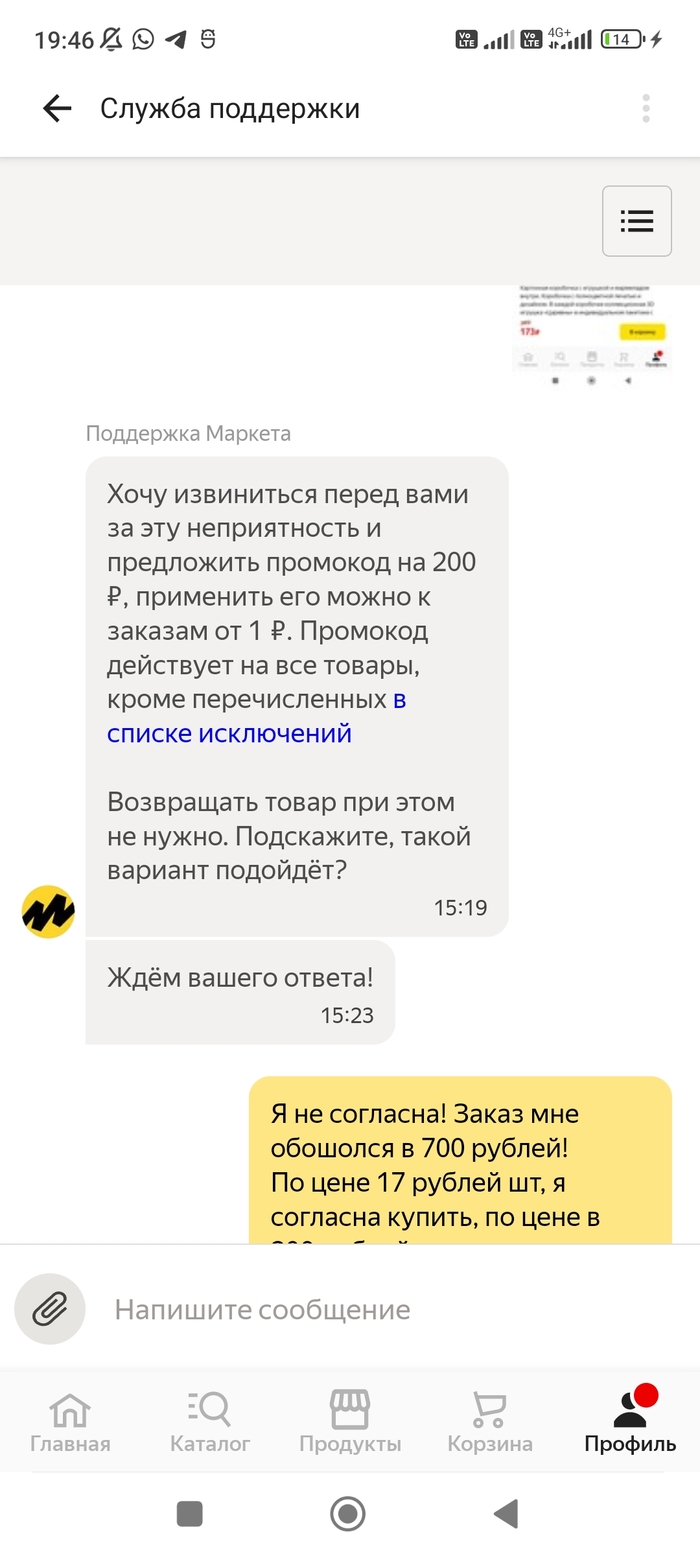
Task: Open the three-dot overflow menu
Action: [x=646, y=108]
